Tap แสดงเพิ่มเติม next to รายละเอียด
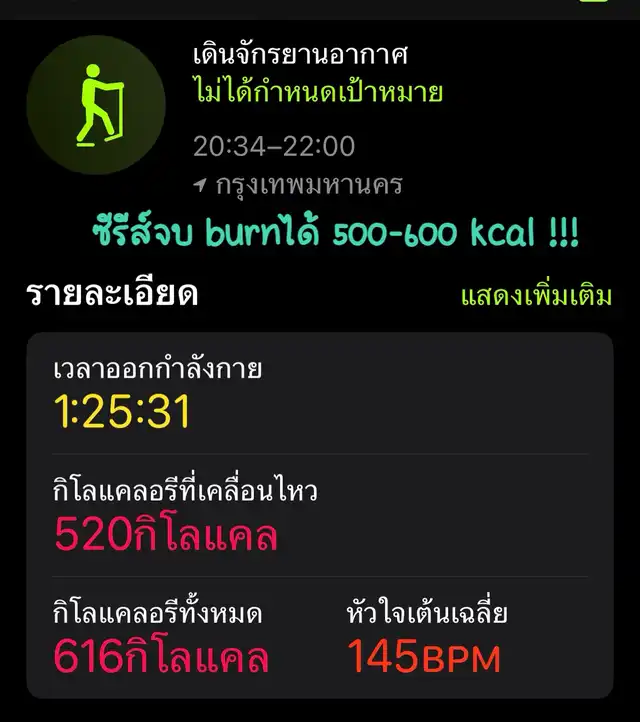 pyautogui.click(x=536, y=298)
